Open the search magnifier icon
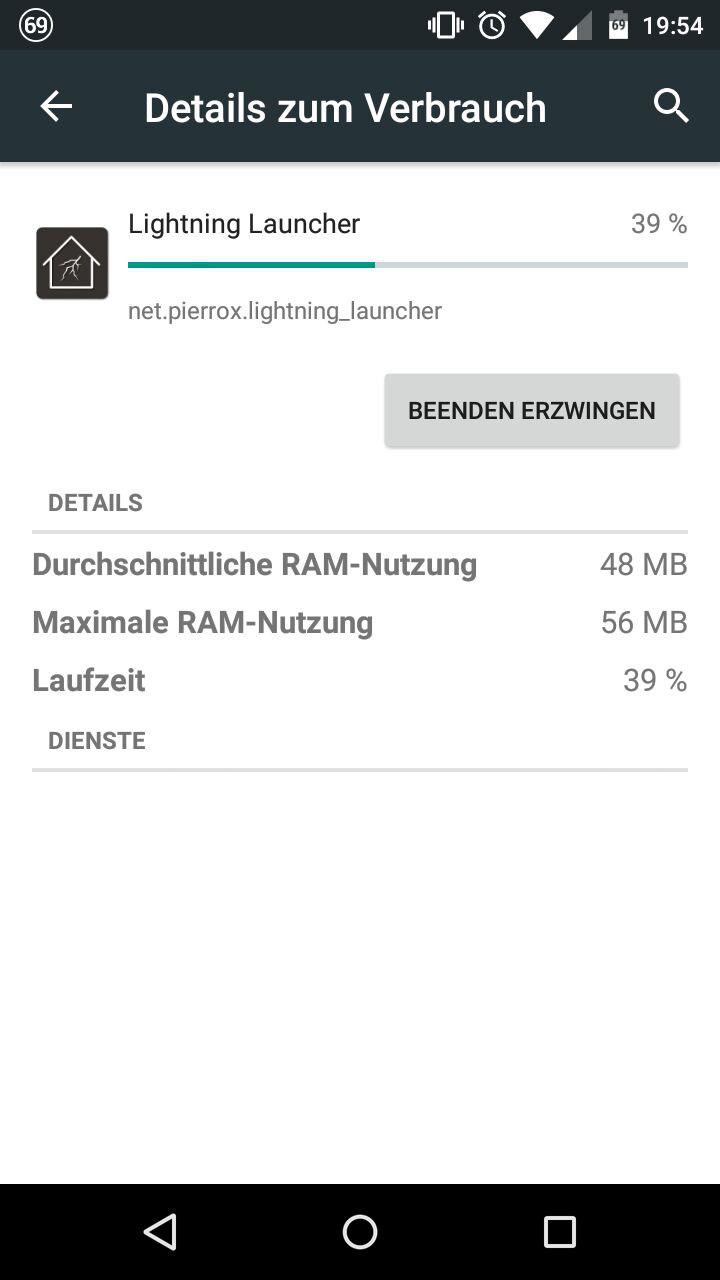Viewport: 720px width, 1280px height. 671,105
